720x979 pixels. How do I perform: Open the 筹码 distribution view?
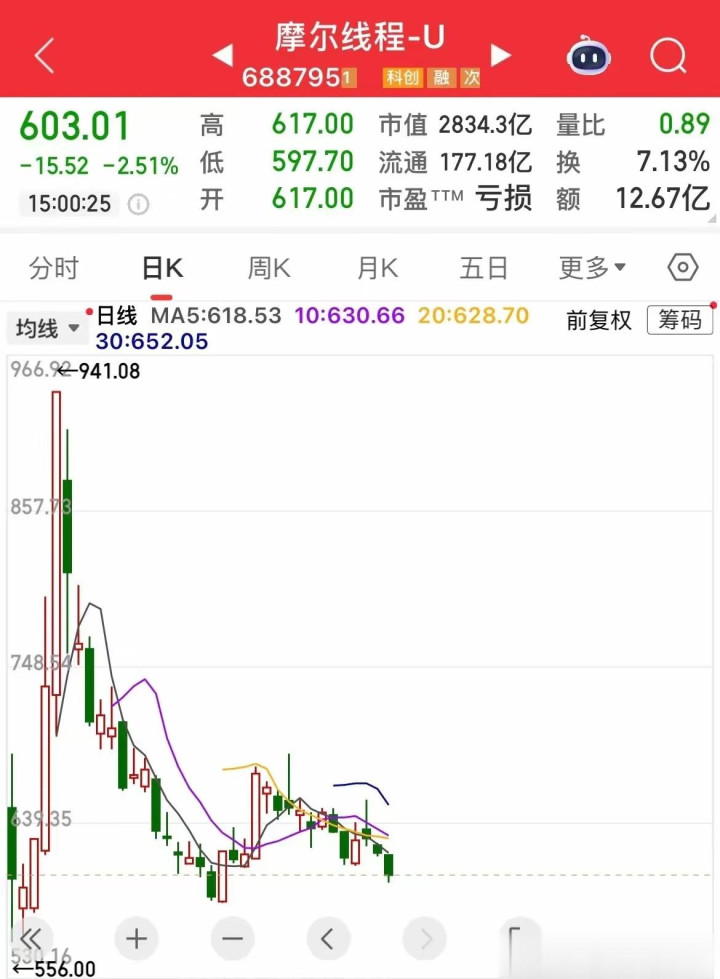(x=680, y=320)
